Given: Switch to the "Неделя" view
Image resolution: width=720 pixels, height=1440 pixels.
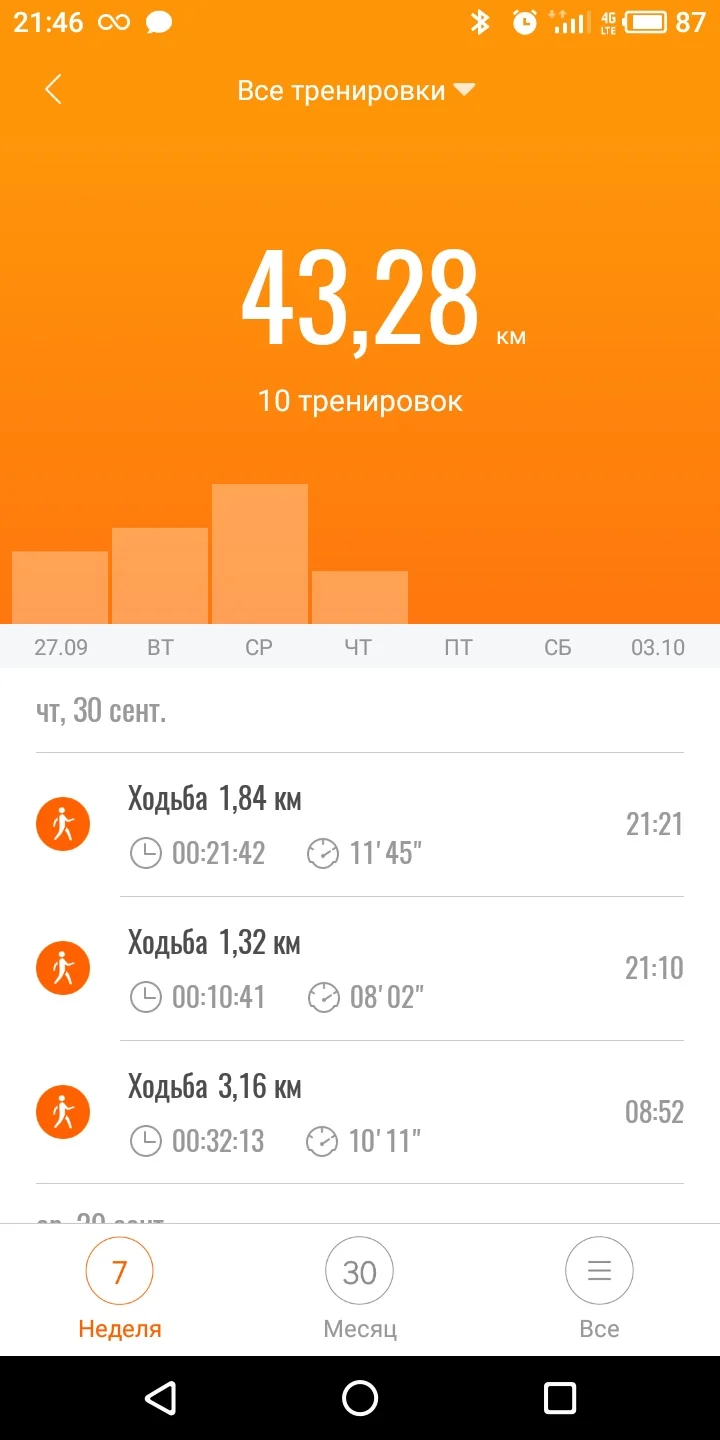Looking at the screenshot, I should 120,1288.
